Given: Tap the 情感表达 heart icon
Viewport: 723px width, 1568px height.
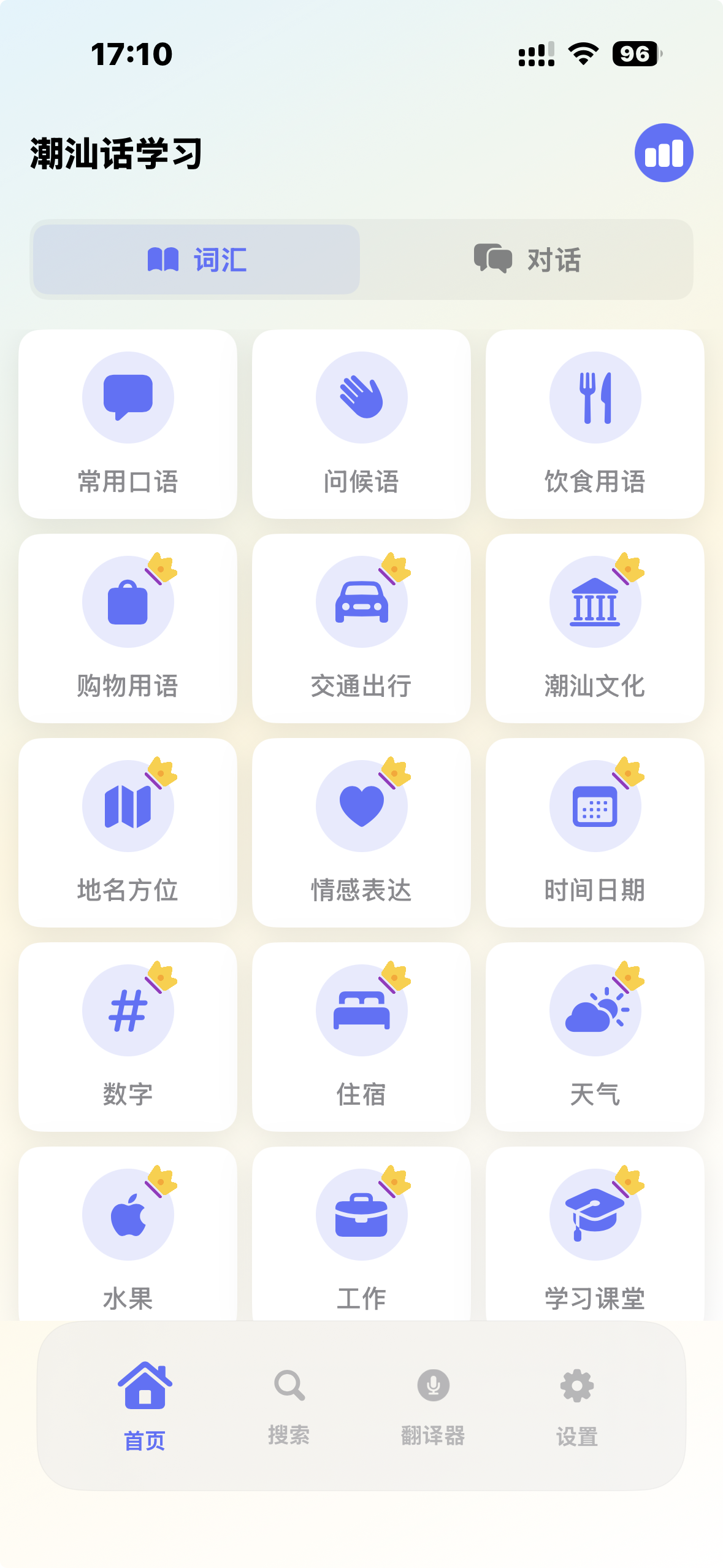Looking at the screenshot, I should [x=361, y=806].
